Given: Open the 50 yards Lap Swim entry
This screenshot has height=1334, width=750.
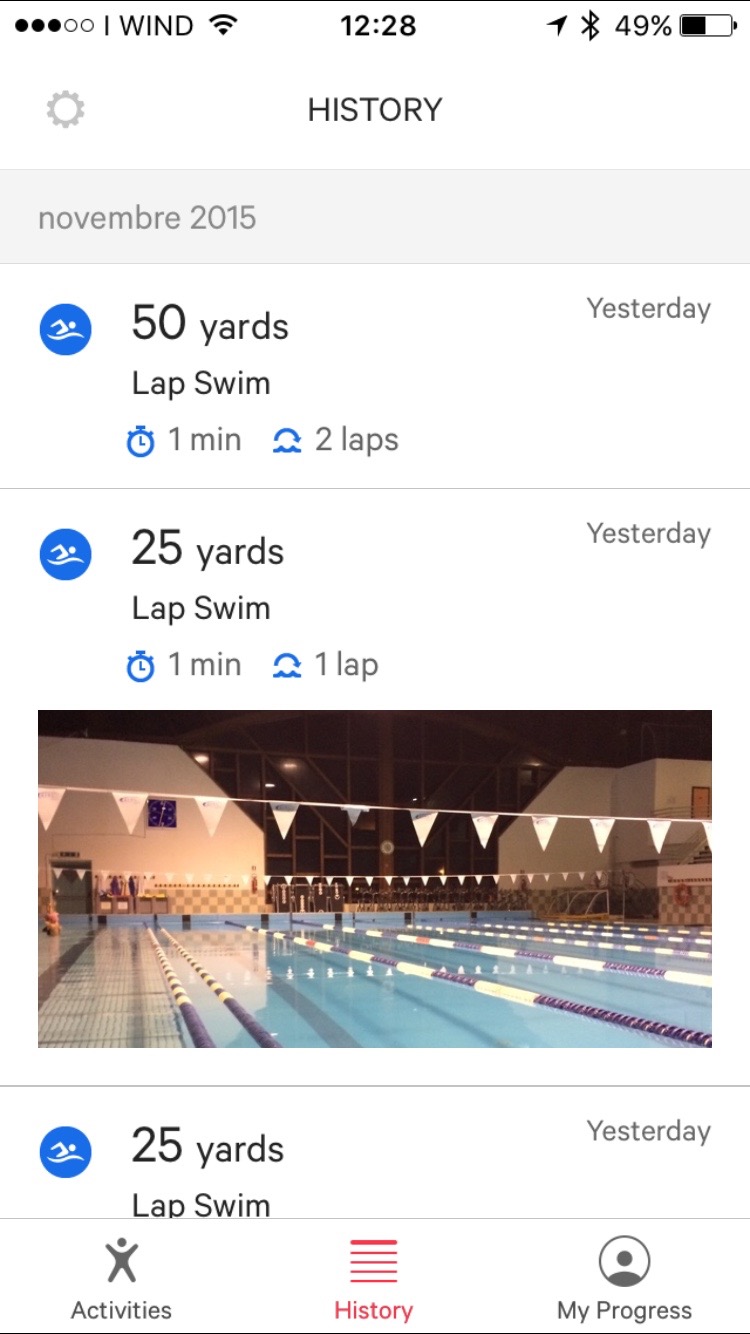Looking at the screenshot, I should [x=374, y=377].
